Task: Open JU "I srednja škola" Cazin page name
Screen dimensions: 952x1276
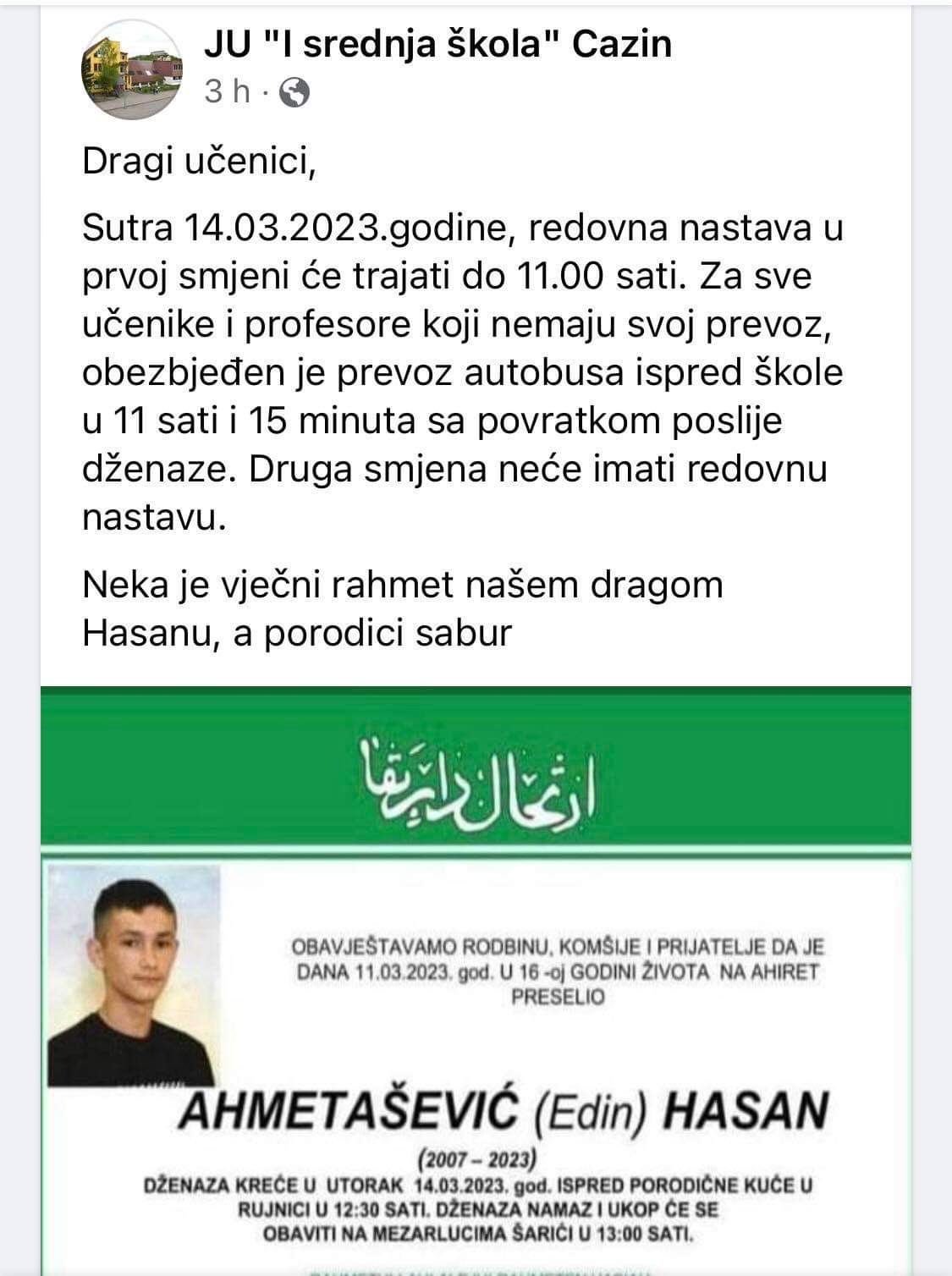Action: 437,44
